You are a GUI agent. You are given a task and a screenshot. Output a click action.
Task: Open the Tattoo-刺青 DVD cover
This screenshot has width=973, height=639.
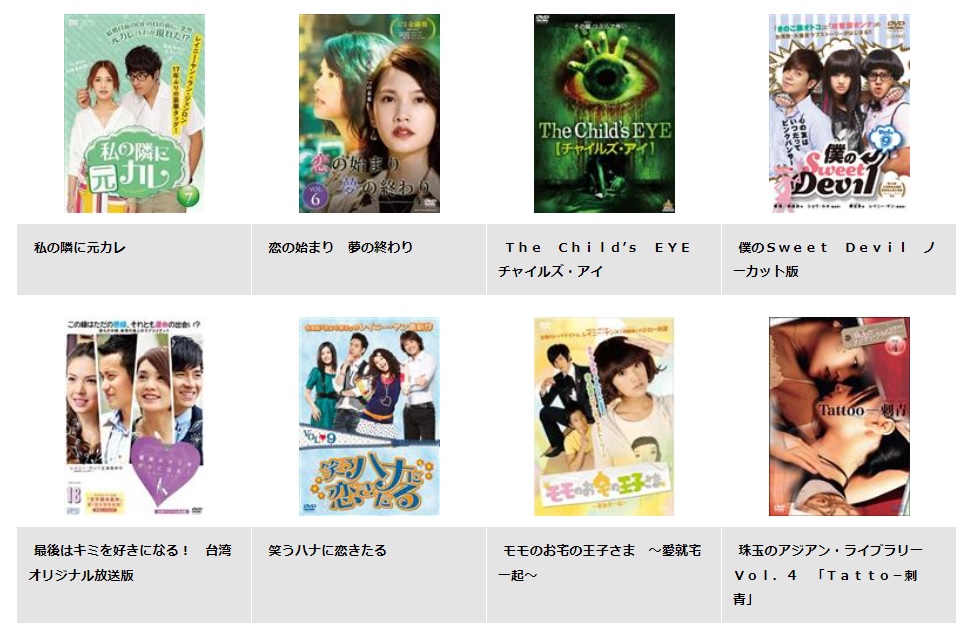point(839,416)
